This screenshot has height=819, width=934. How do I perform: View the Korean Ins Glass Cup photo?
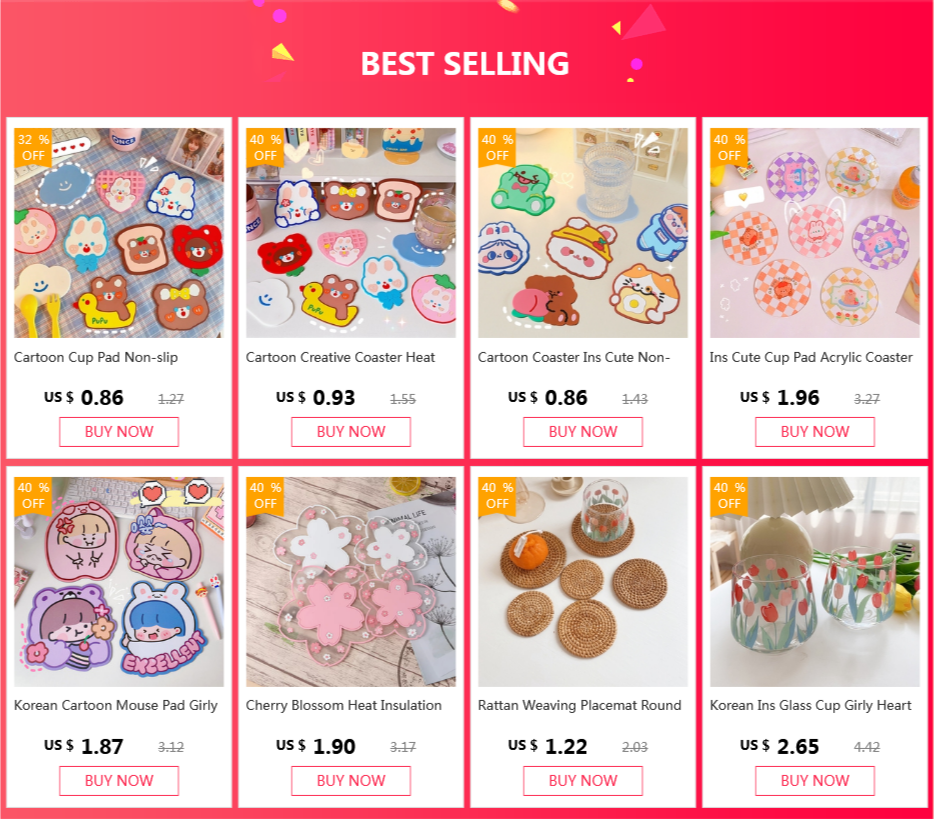point(815,582)
